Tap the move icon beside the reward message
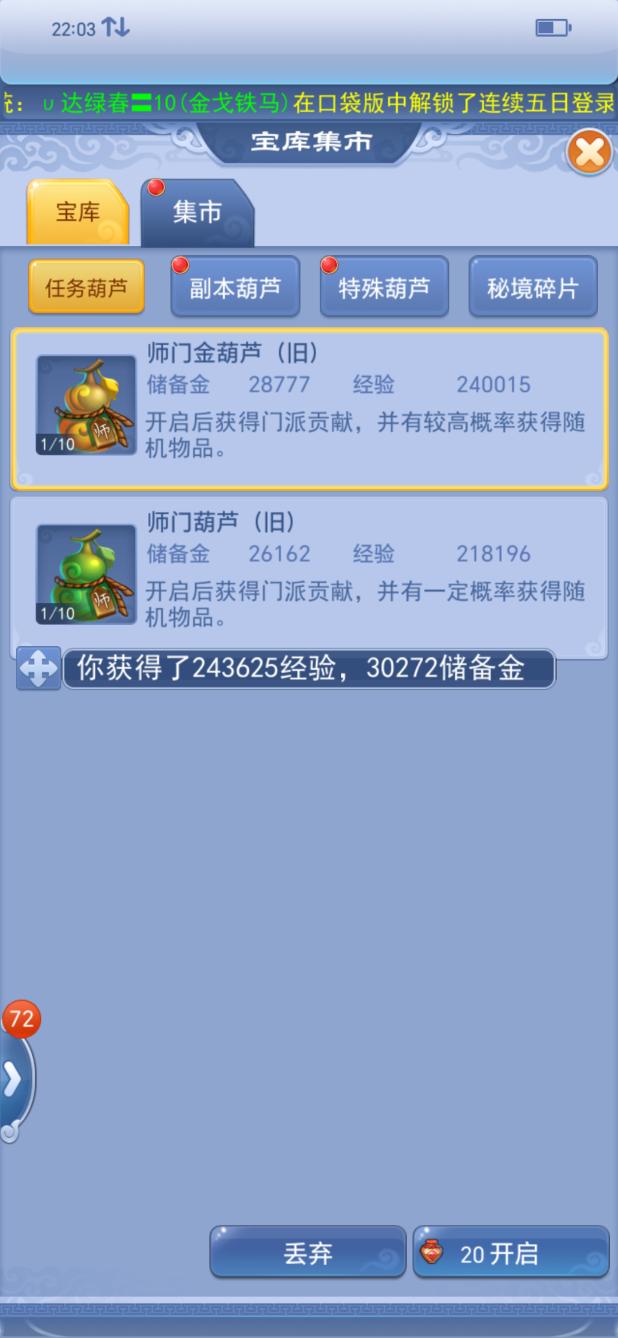The height and width of the screenshot is (1338, 618). [x=38, y=668]
